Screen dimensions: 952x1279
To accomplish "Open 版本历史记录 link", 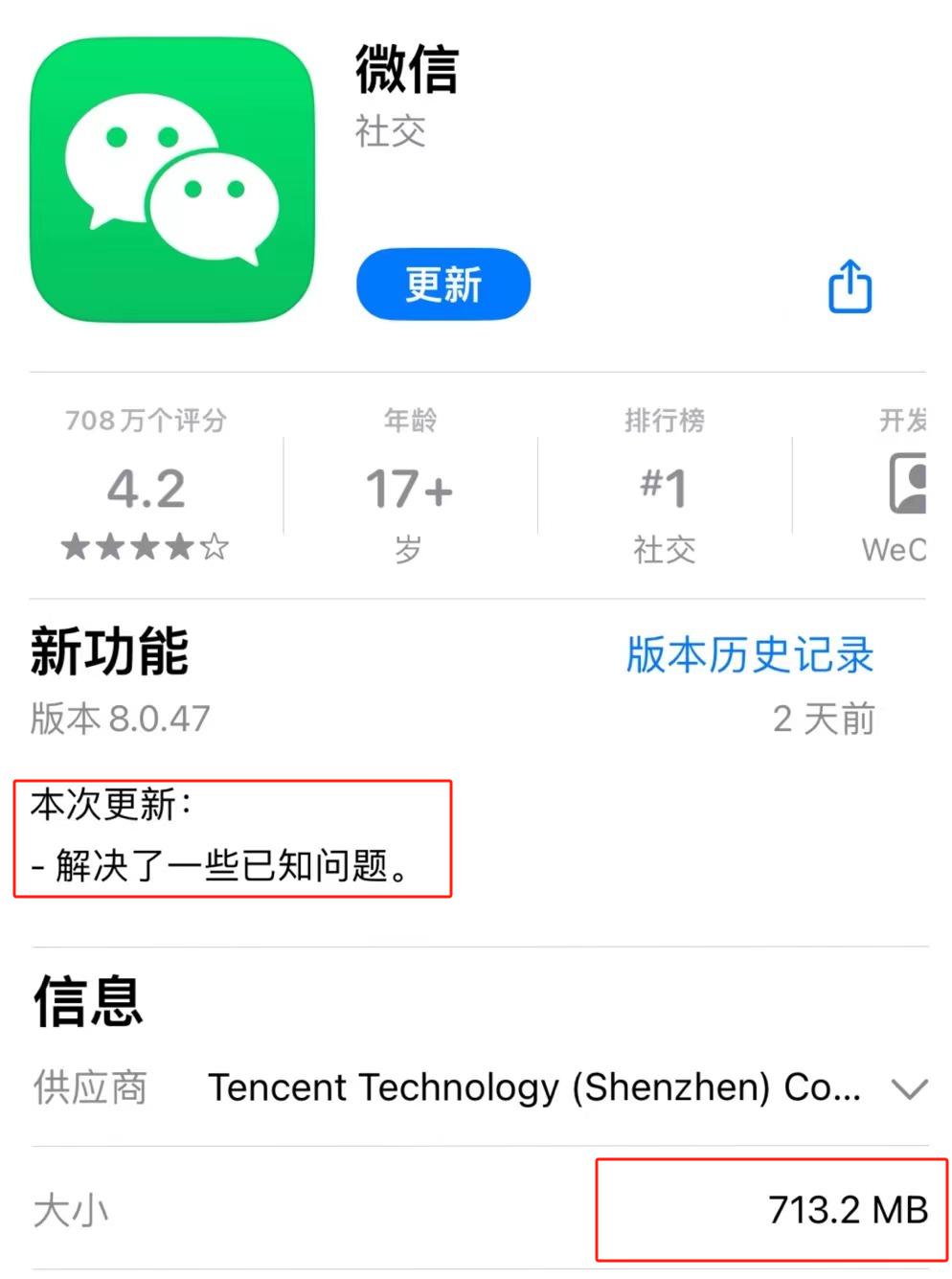I will pos(749,655).
